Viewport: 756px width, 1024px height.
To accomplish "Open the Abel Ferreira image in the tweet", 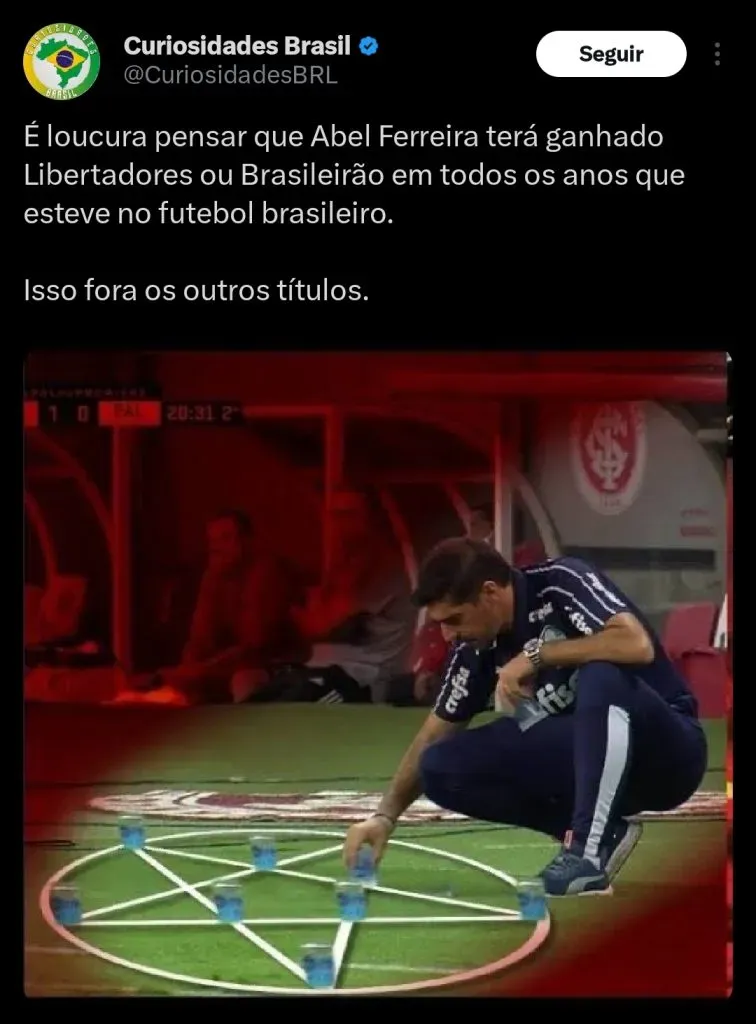I will point(377,673).
